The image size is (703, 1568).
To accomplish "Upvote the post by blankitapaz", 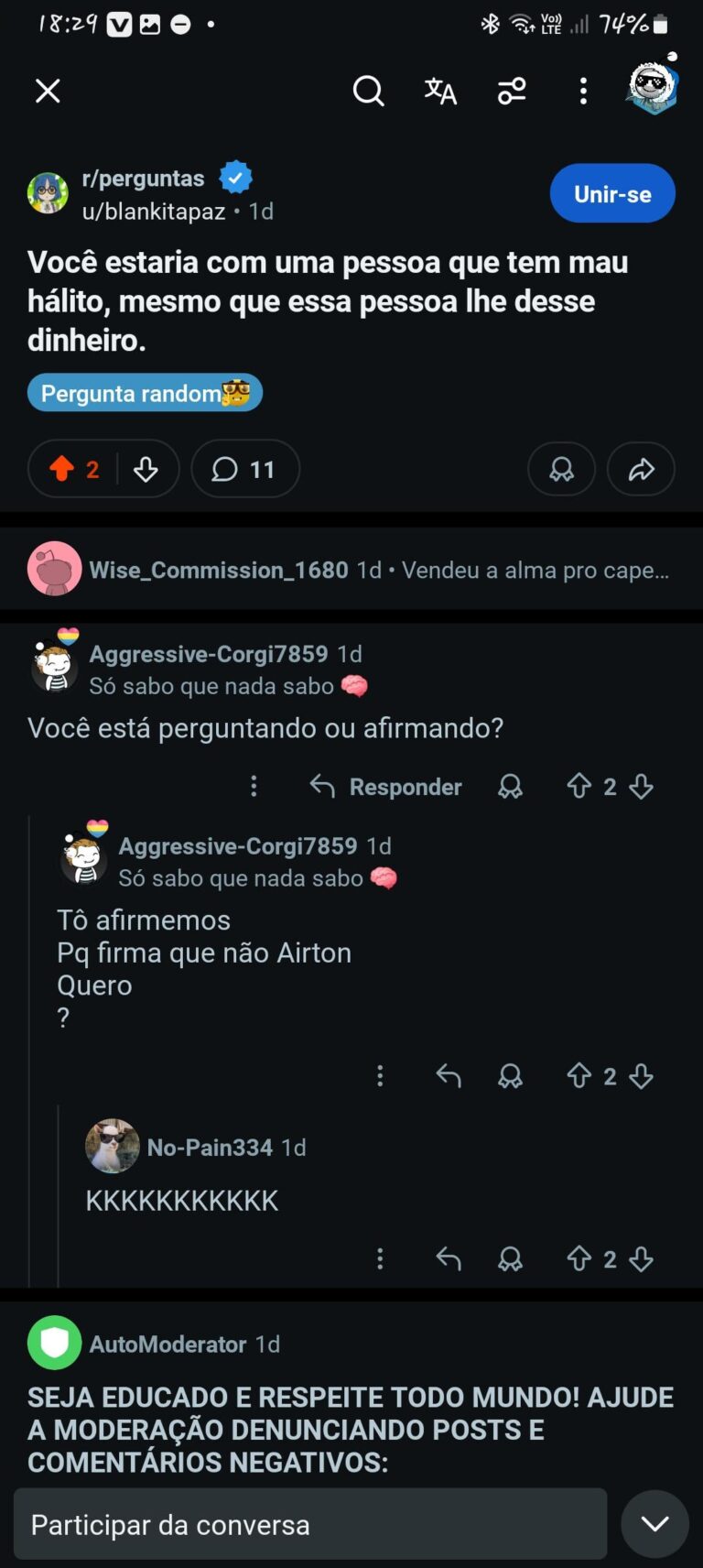I will point(62,469).
